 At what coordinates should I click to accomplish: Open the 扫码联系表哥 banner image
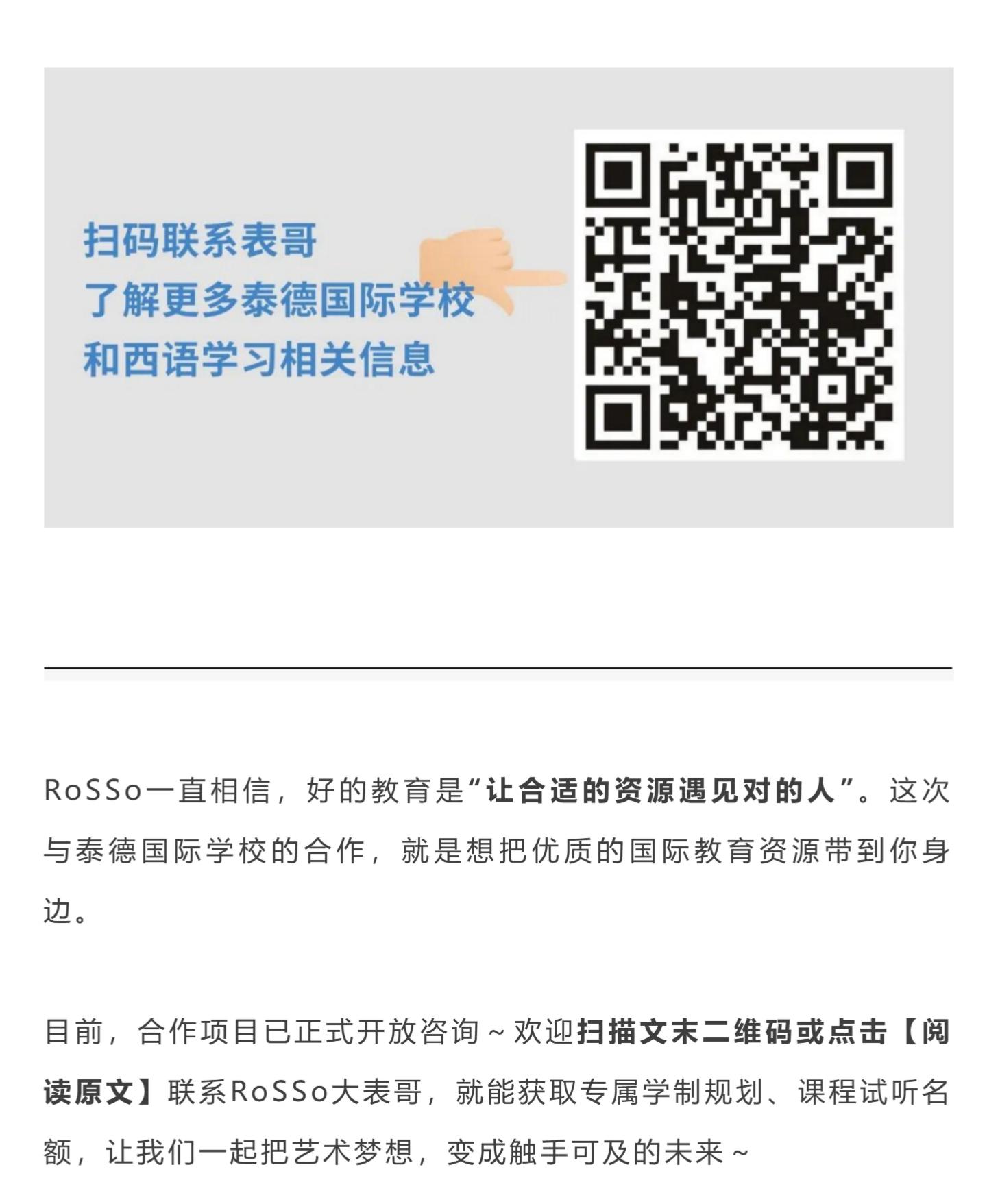498,297
